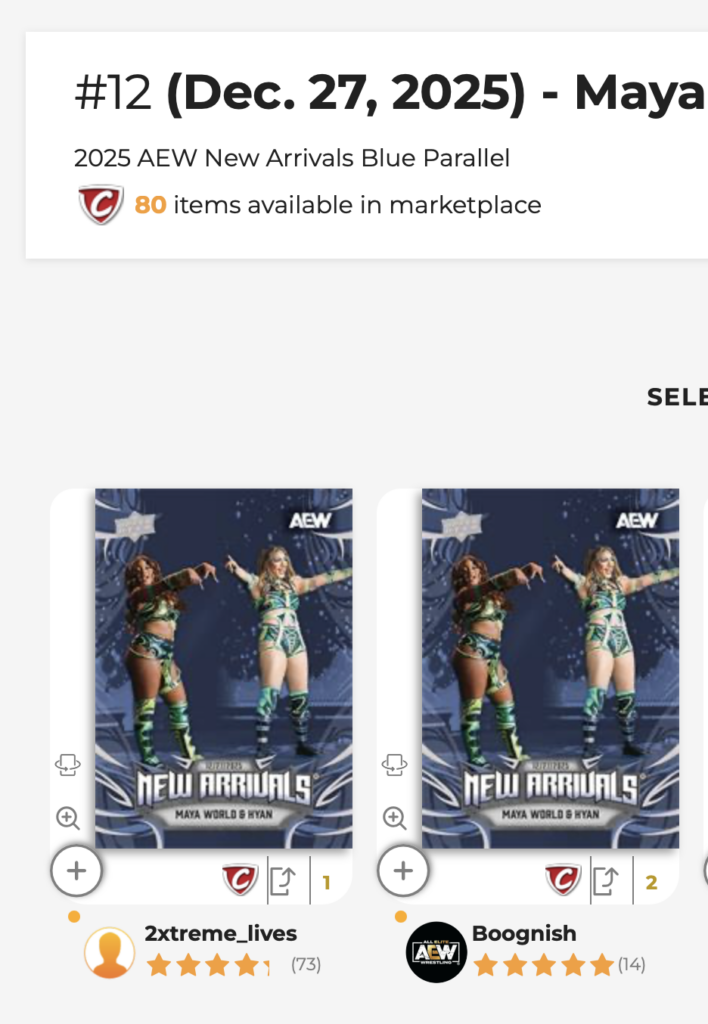
Task: View seller profile of 2xtreme_lives
Action: coord(220,934)
